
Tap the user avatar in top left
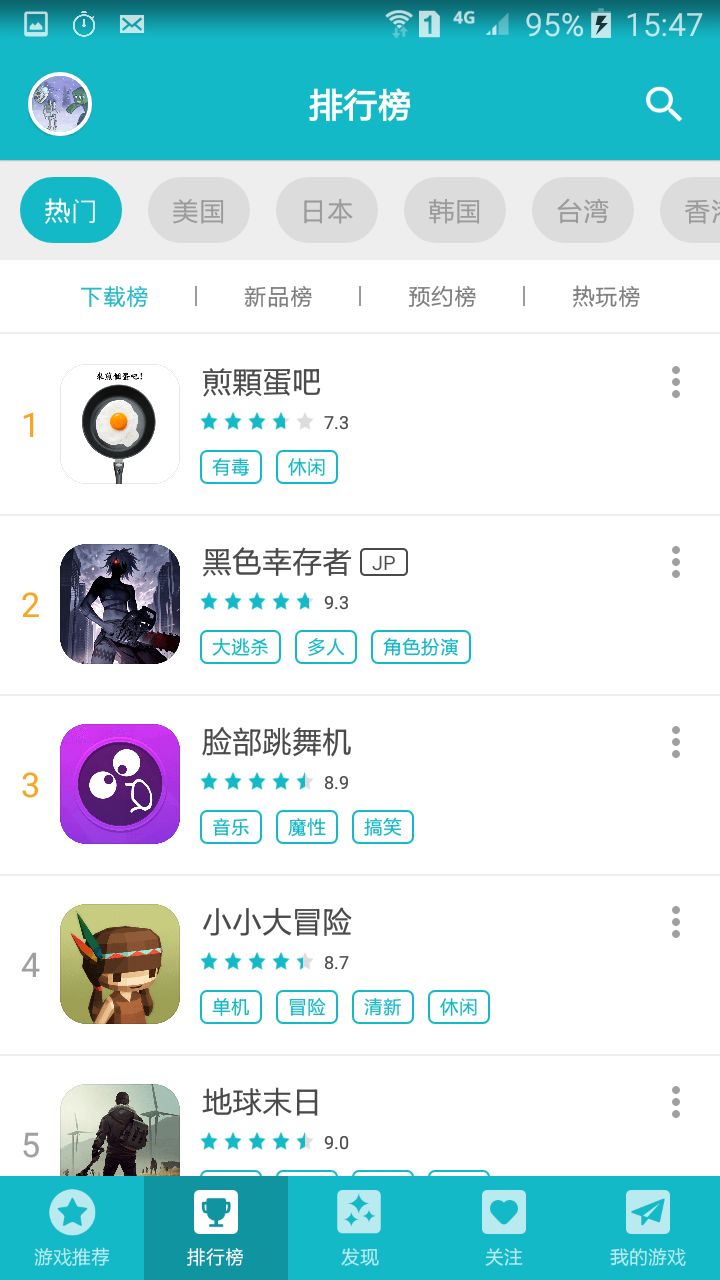(x=59, y=104)
